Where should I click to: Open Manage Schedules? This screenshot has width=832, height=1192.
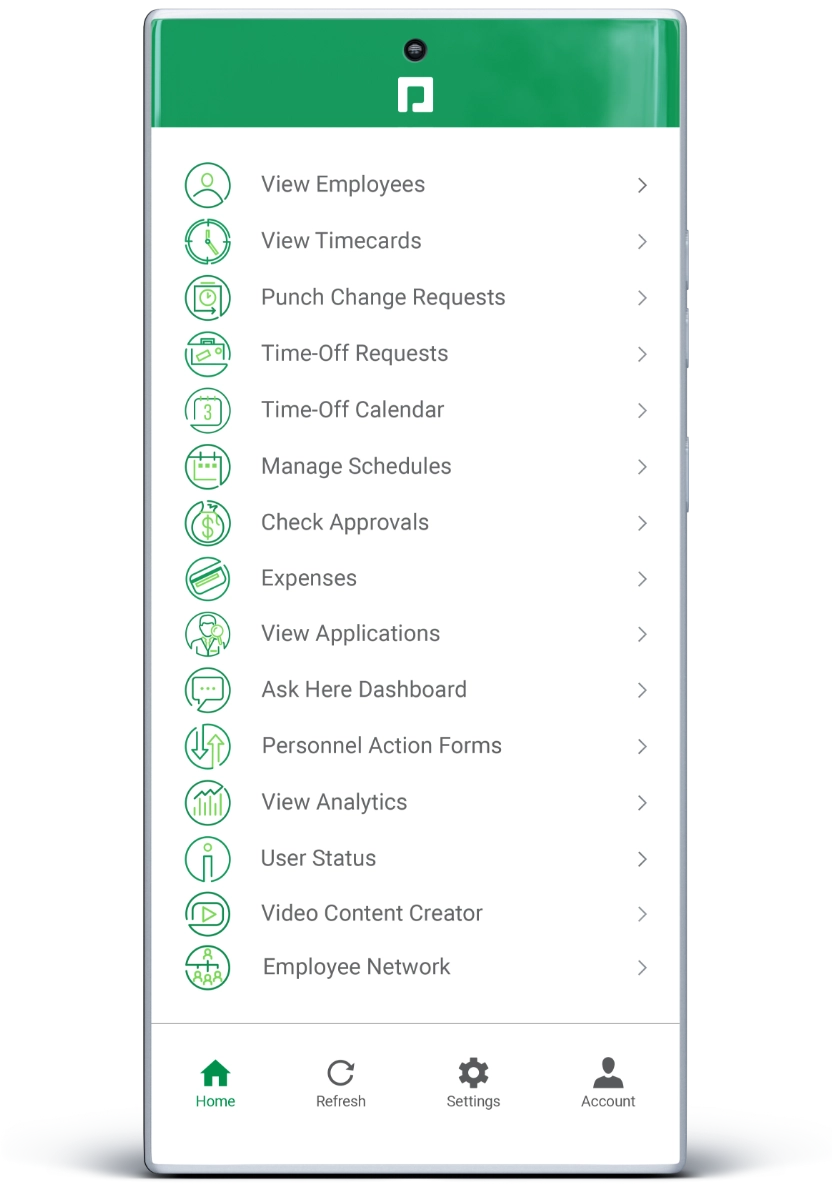pos(356,466)
